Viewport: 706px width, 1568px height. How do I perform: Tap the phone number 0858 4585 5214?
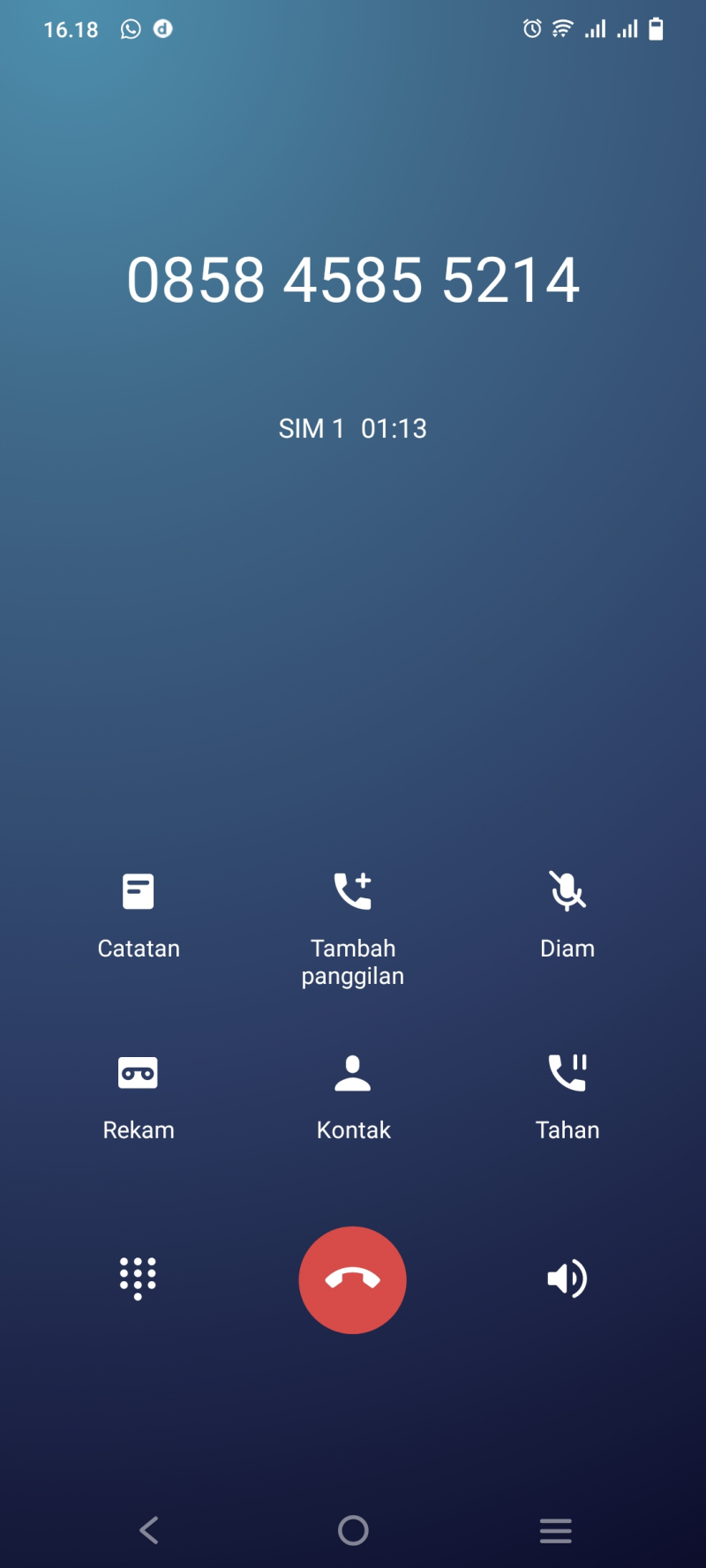coord(353,279)
